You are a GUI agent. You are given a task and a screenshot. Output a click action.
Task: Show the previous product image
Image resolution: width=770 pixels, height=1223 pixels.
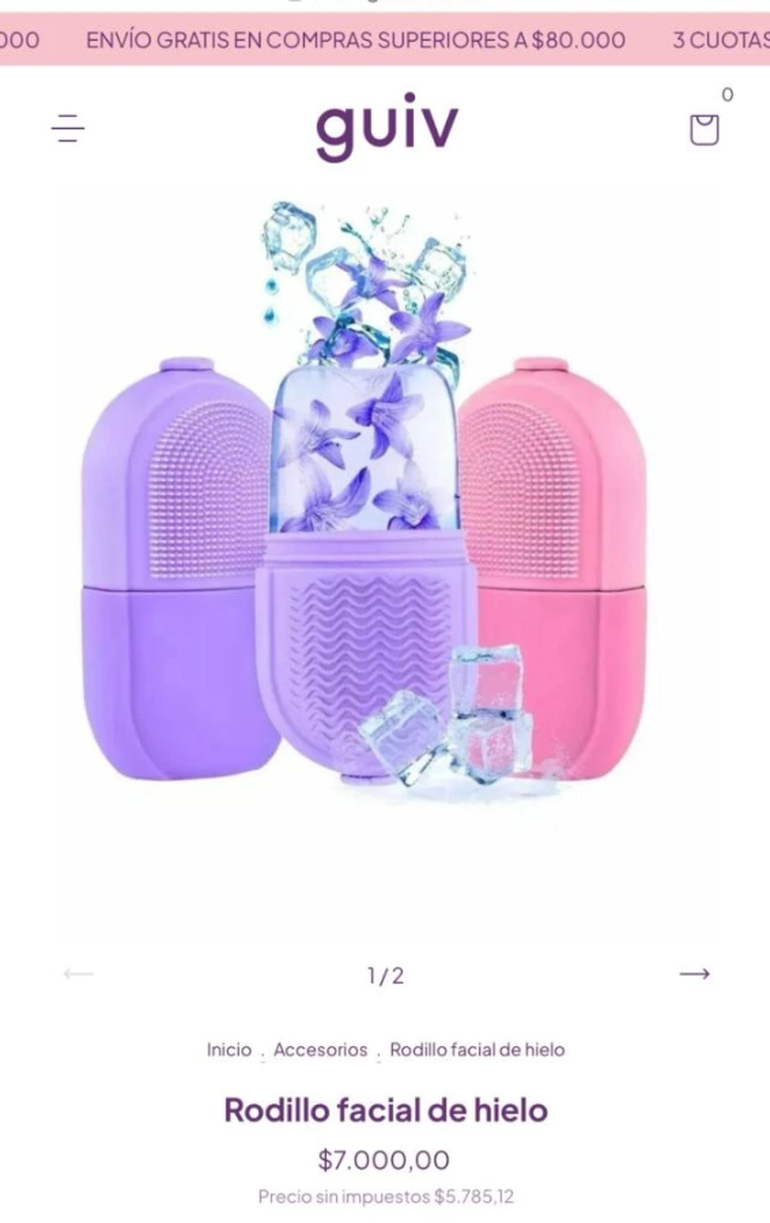pos(78,974)
